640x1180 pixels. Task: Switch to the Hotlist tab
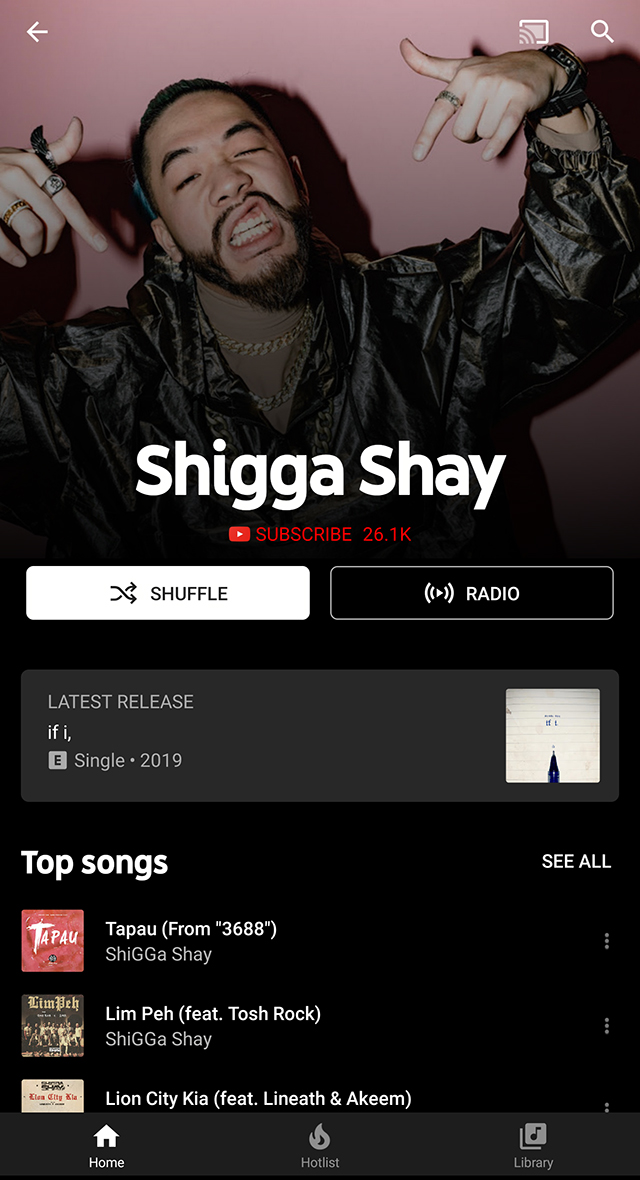tap(320, 1146)
